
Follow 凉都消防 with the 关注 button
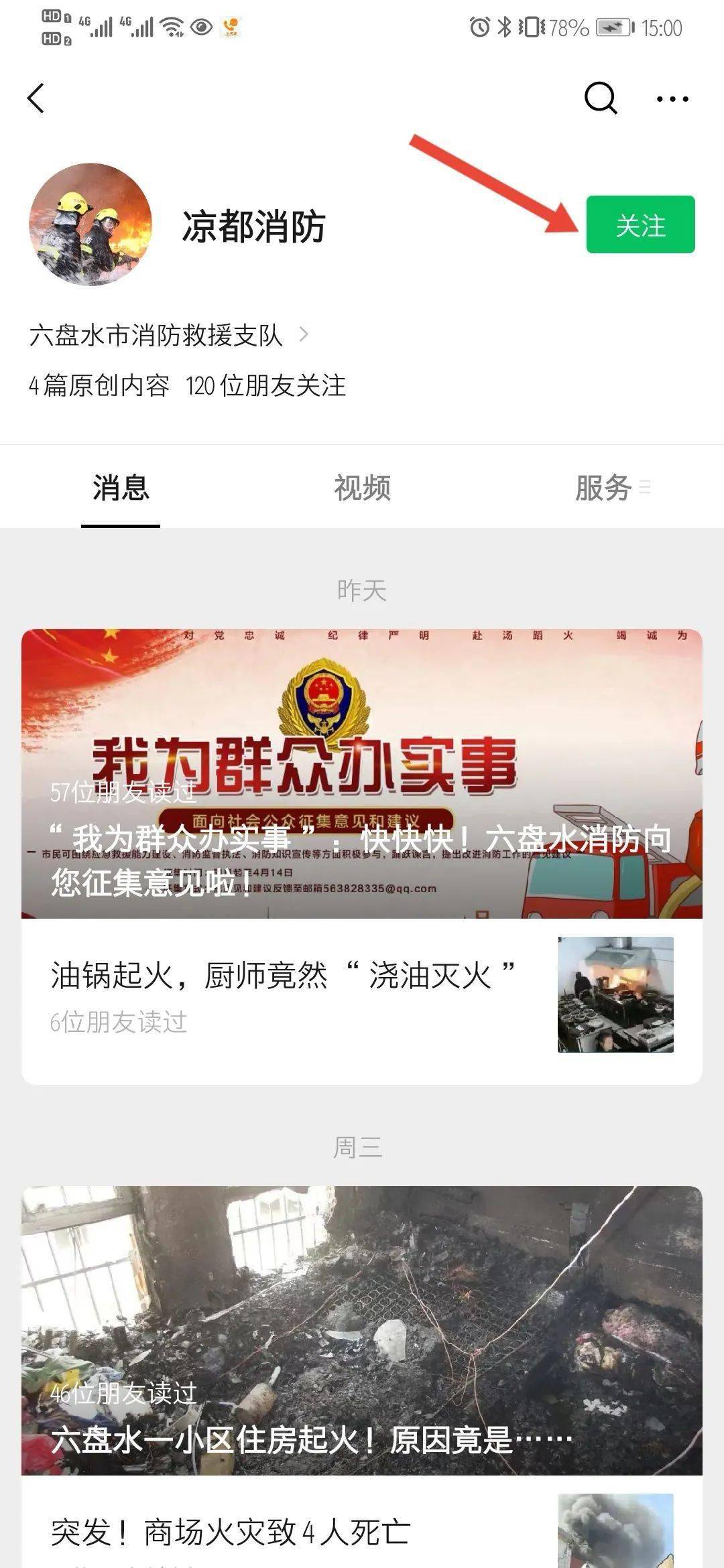[640, 224]
